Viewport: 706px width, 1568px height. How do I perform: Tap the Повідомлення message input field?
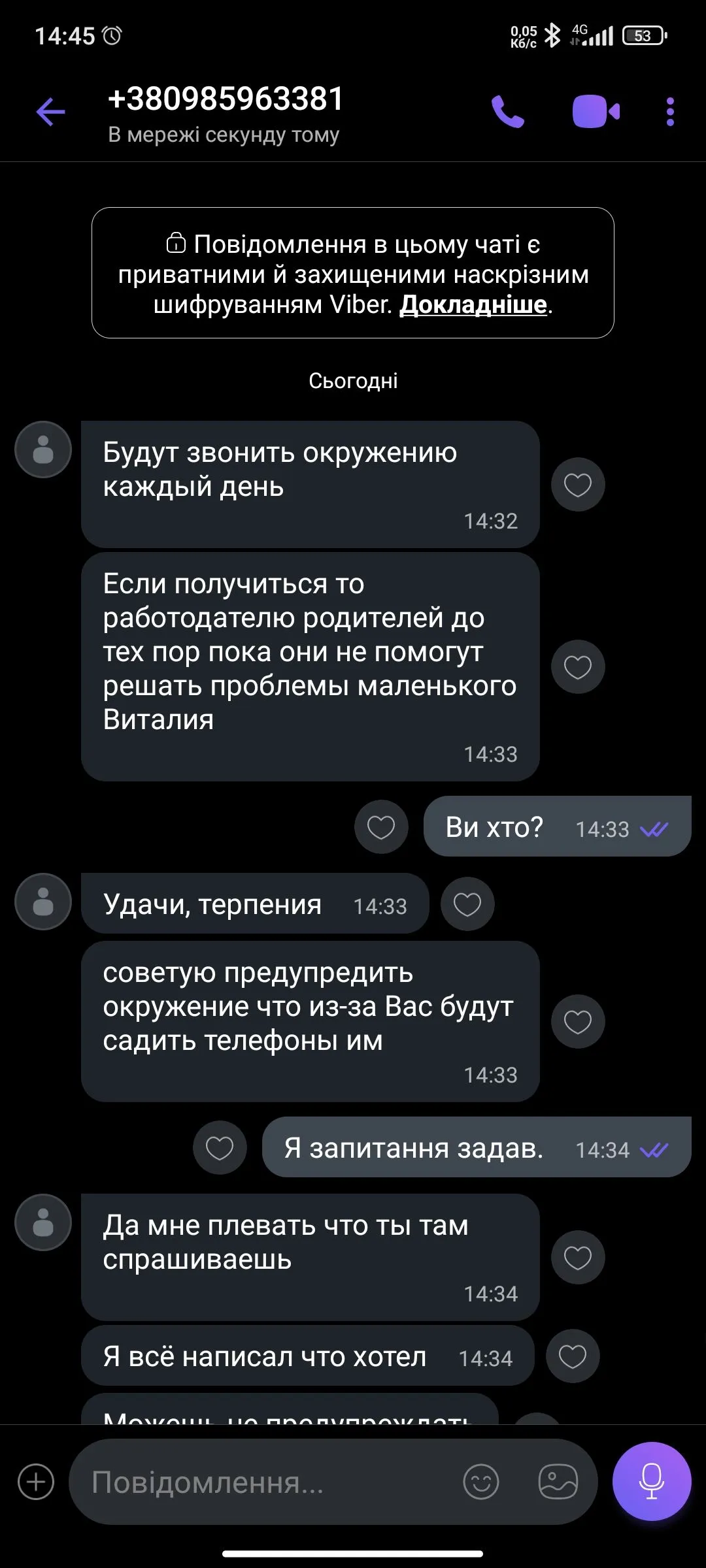261,1482
